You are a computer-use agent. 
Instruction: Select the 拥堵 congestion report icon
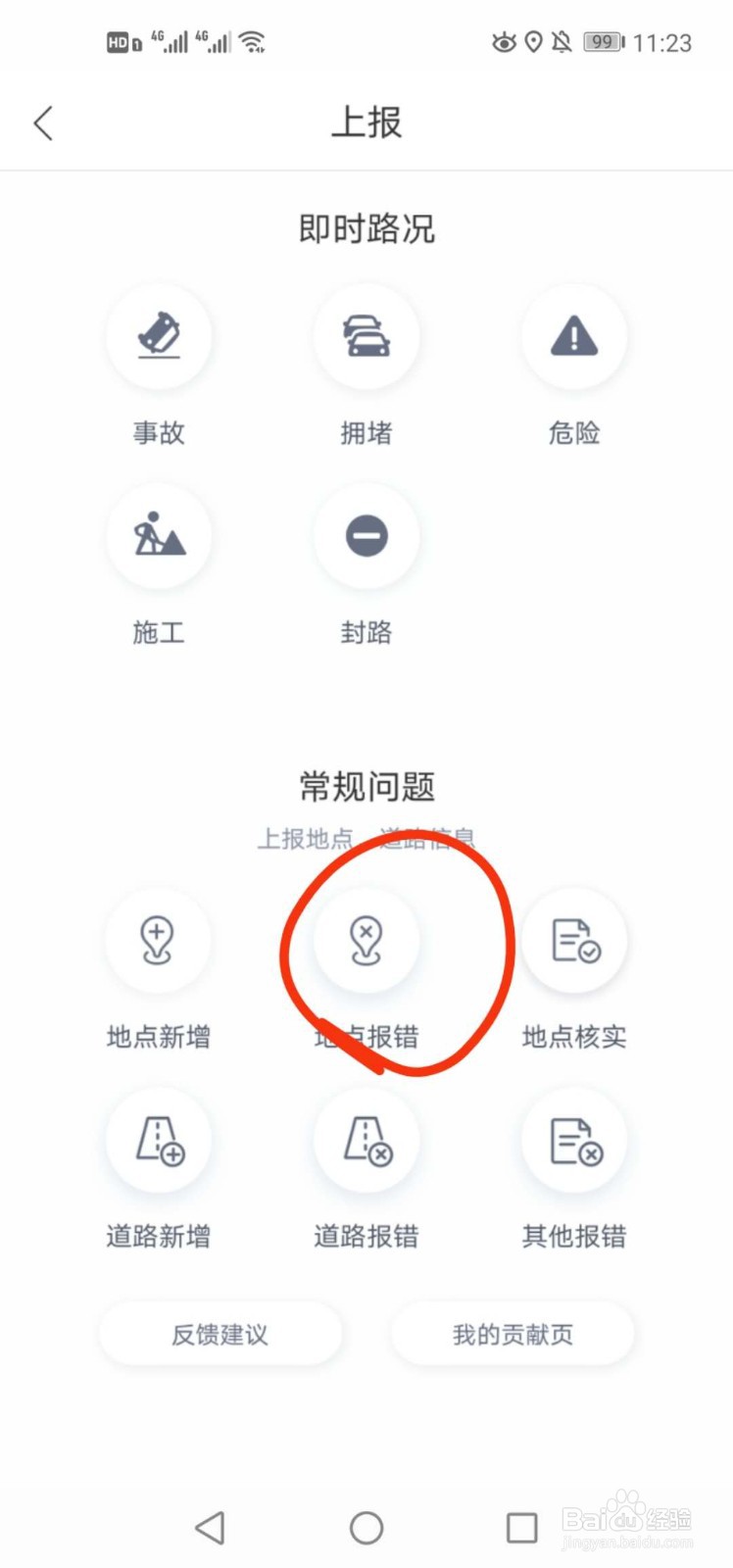(366, 336)
